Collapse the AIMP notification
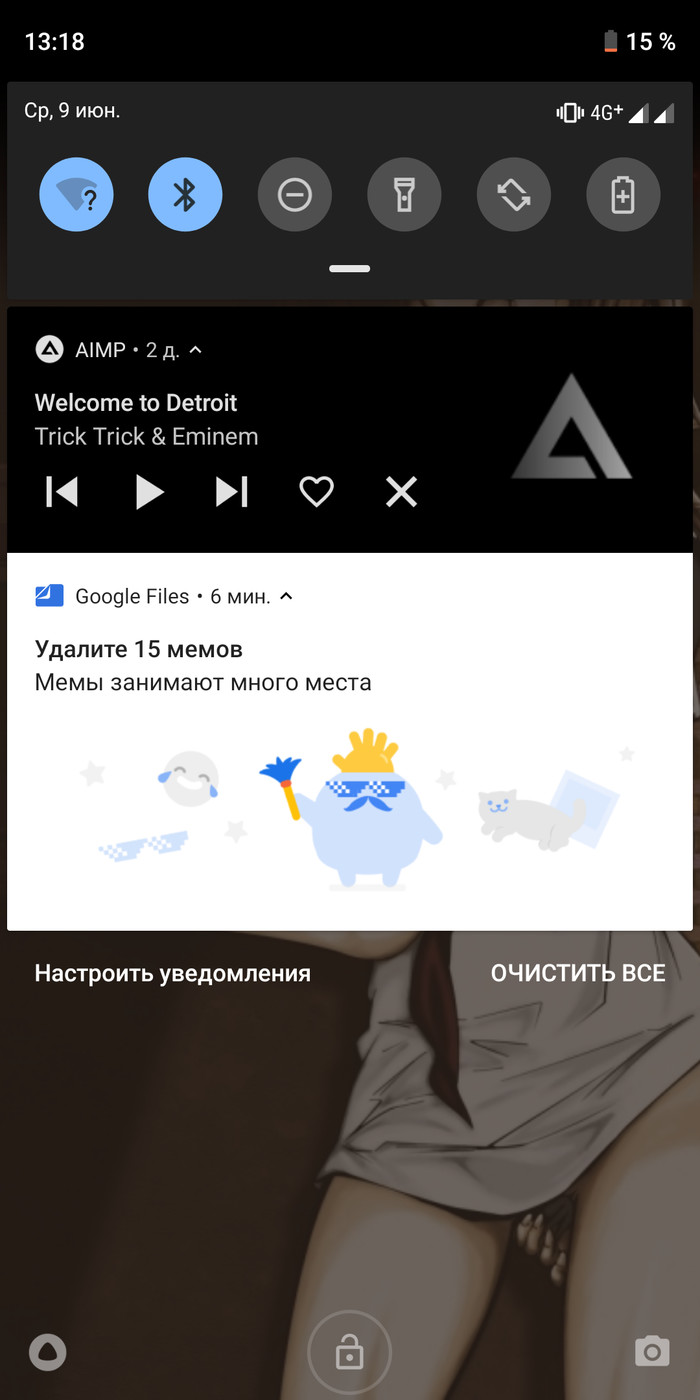Viewport: 700px width, 1400px height. point(196,350)
